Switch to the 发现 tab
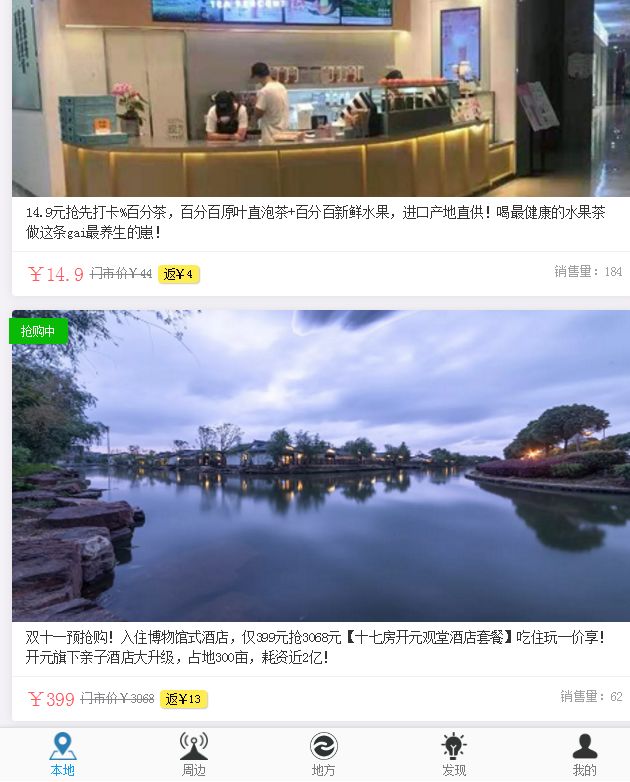The image size is (630, 782). point(454,754)
